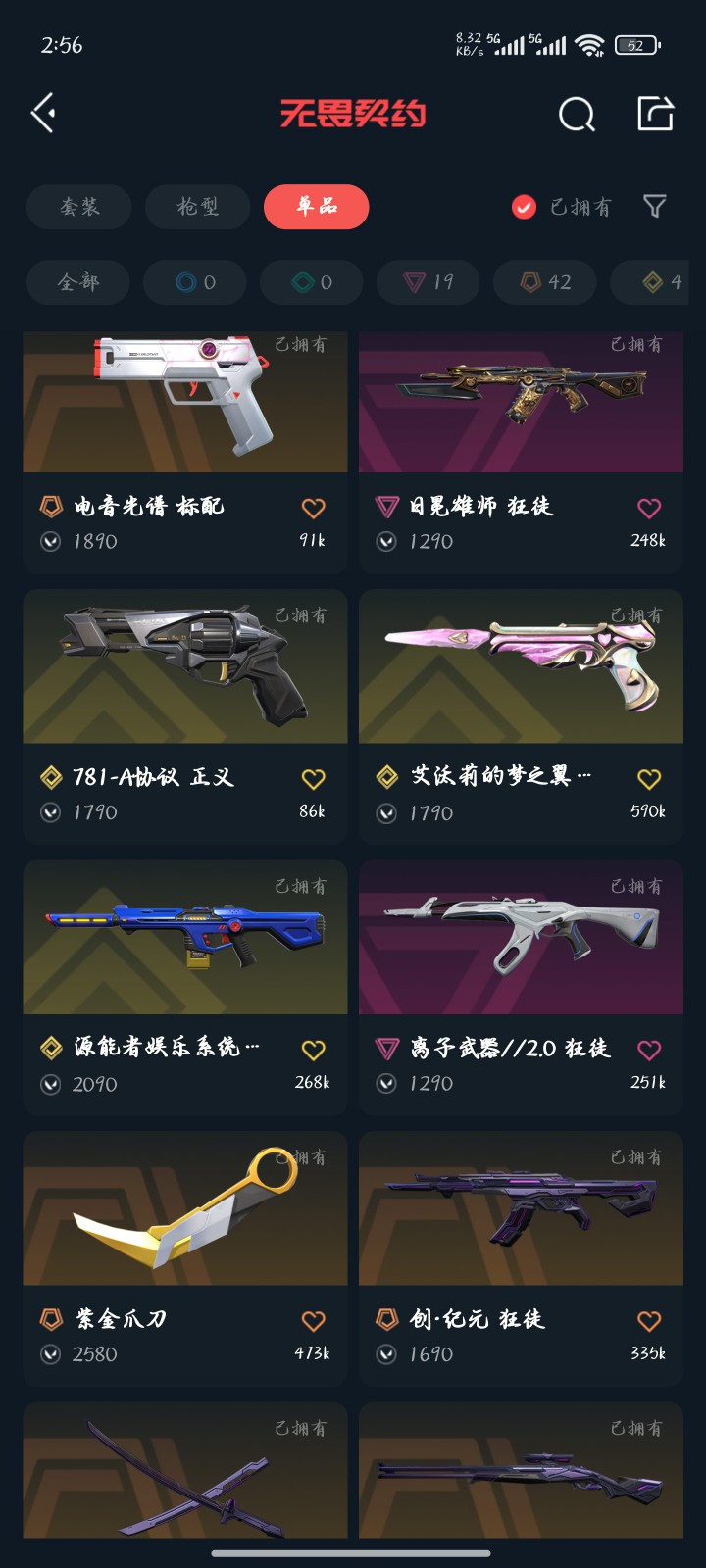The height and width of the screenshot is (1568, 706).
Task: Open the search icon in header
Action: point(577,115)
